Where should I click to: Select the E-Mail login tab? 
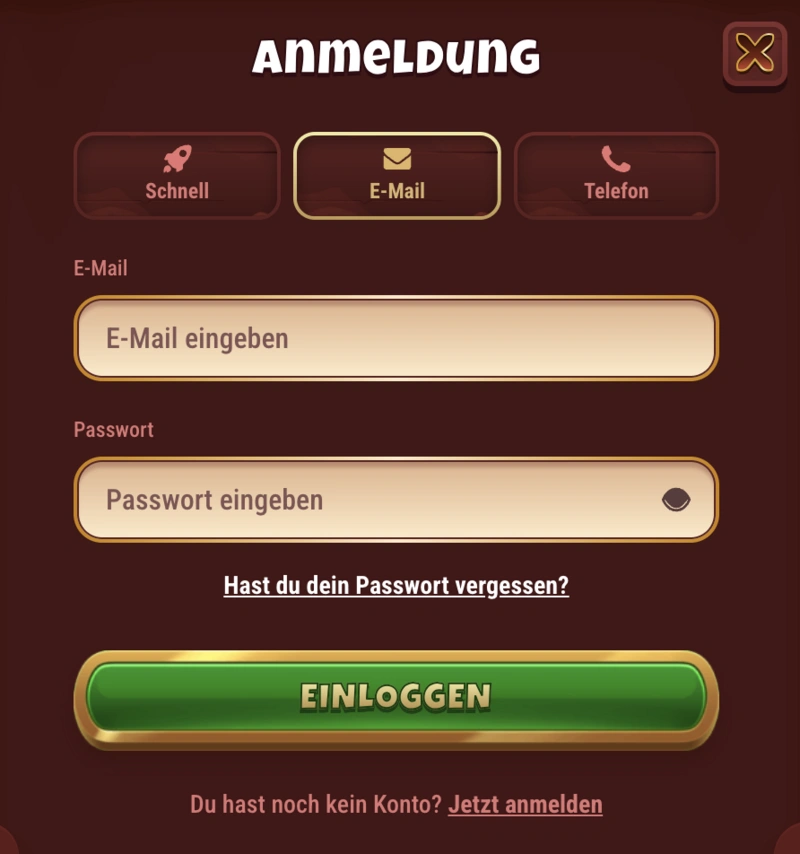pos(397,176)
